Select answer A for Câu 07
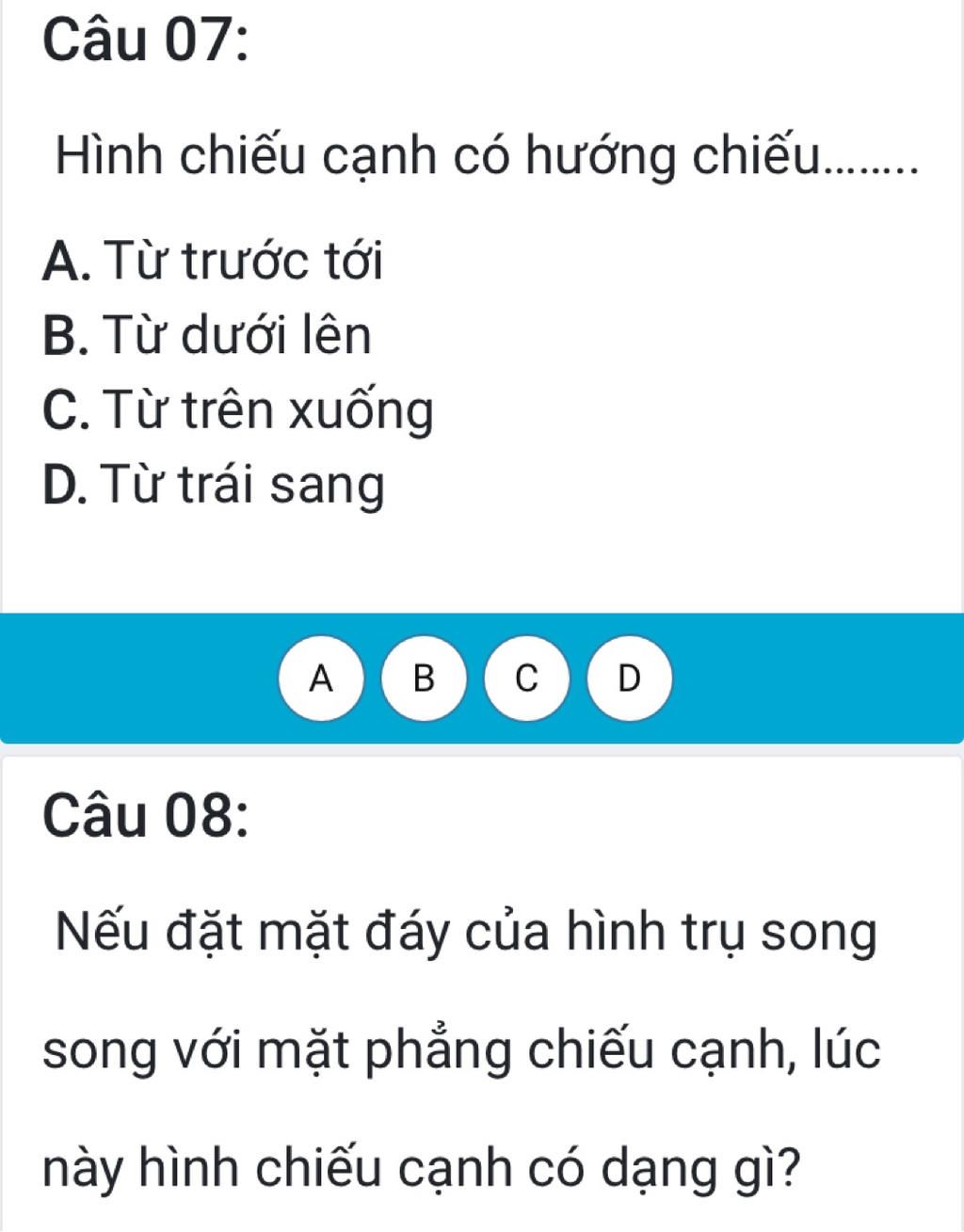The height and width of the screenshot is (1232, 964). coord(322,678)
